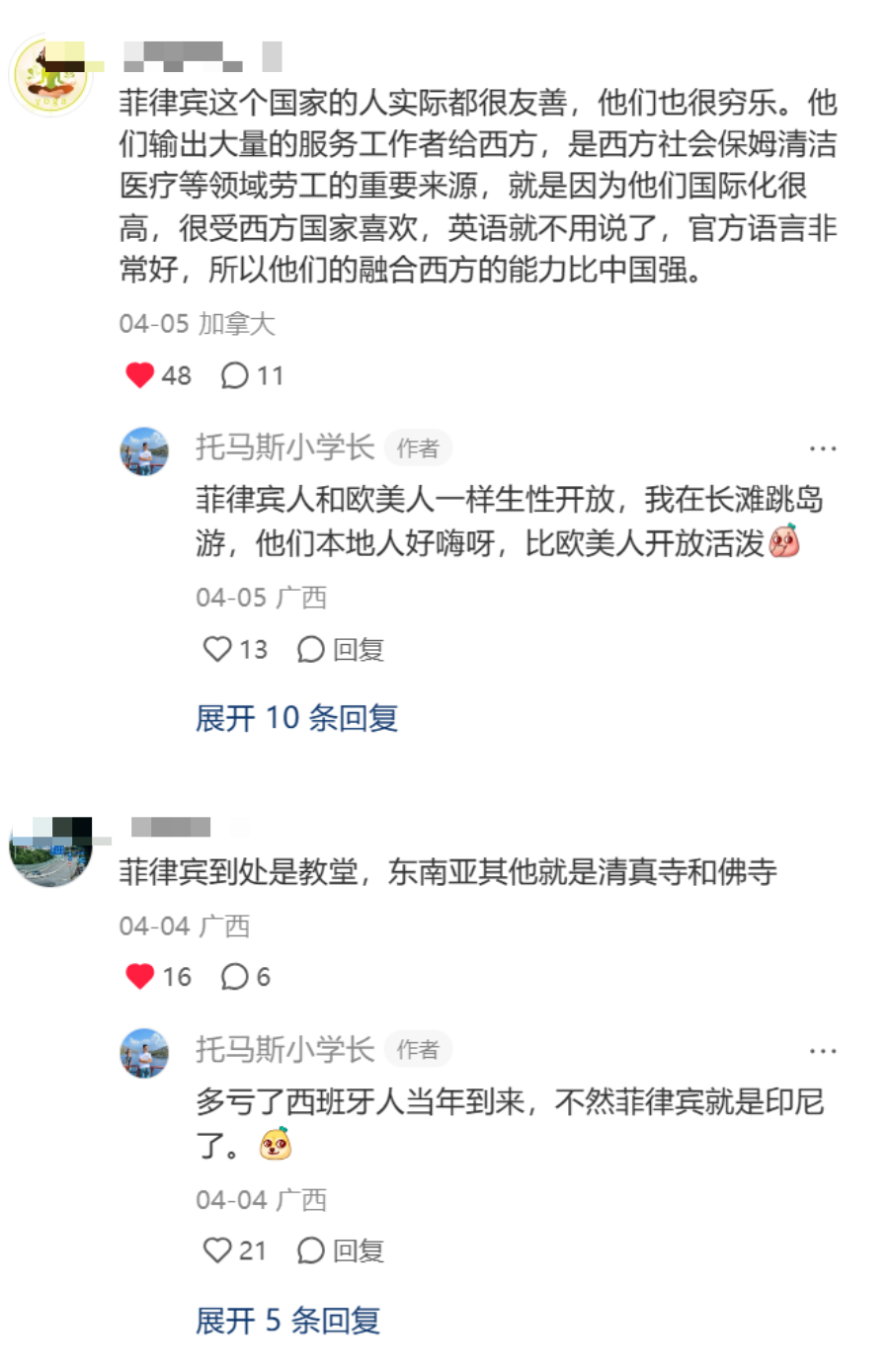Reply to the author's 长滩跳岛游 comment
Screen dimensions: 889x1372
tap(341, 649)
